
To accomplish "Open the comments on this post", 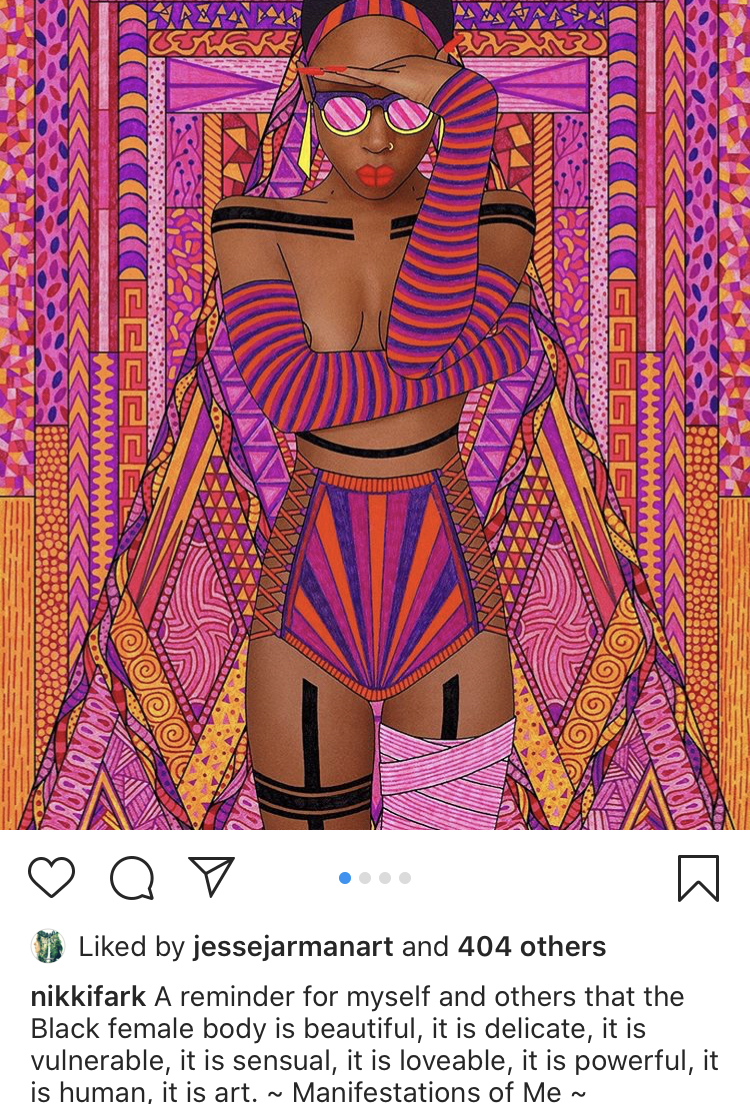I will [x=132, y=878].
